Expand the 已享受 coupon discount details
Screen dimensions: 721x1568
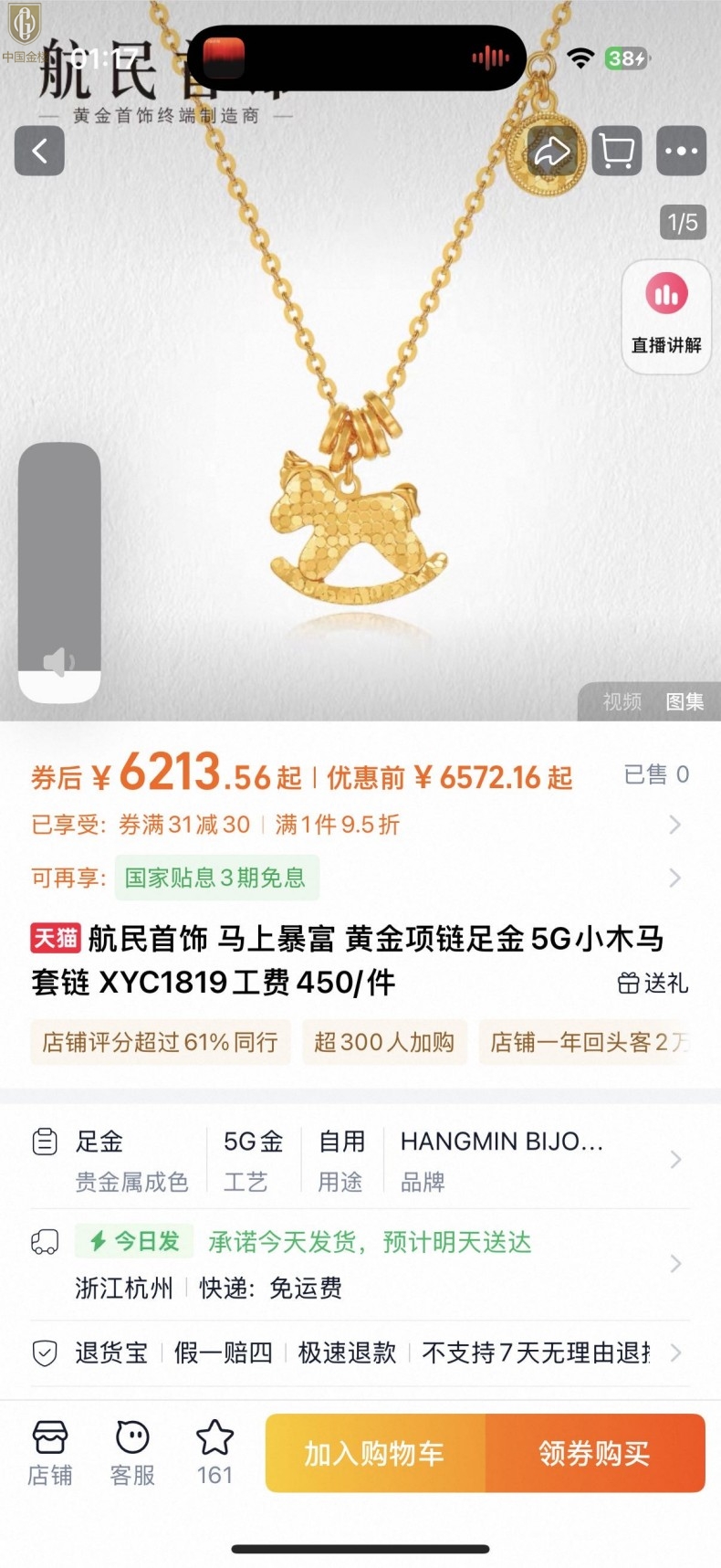point(356,825)
